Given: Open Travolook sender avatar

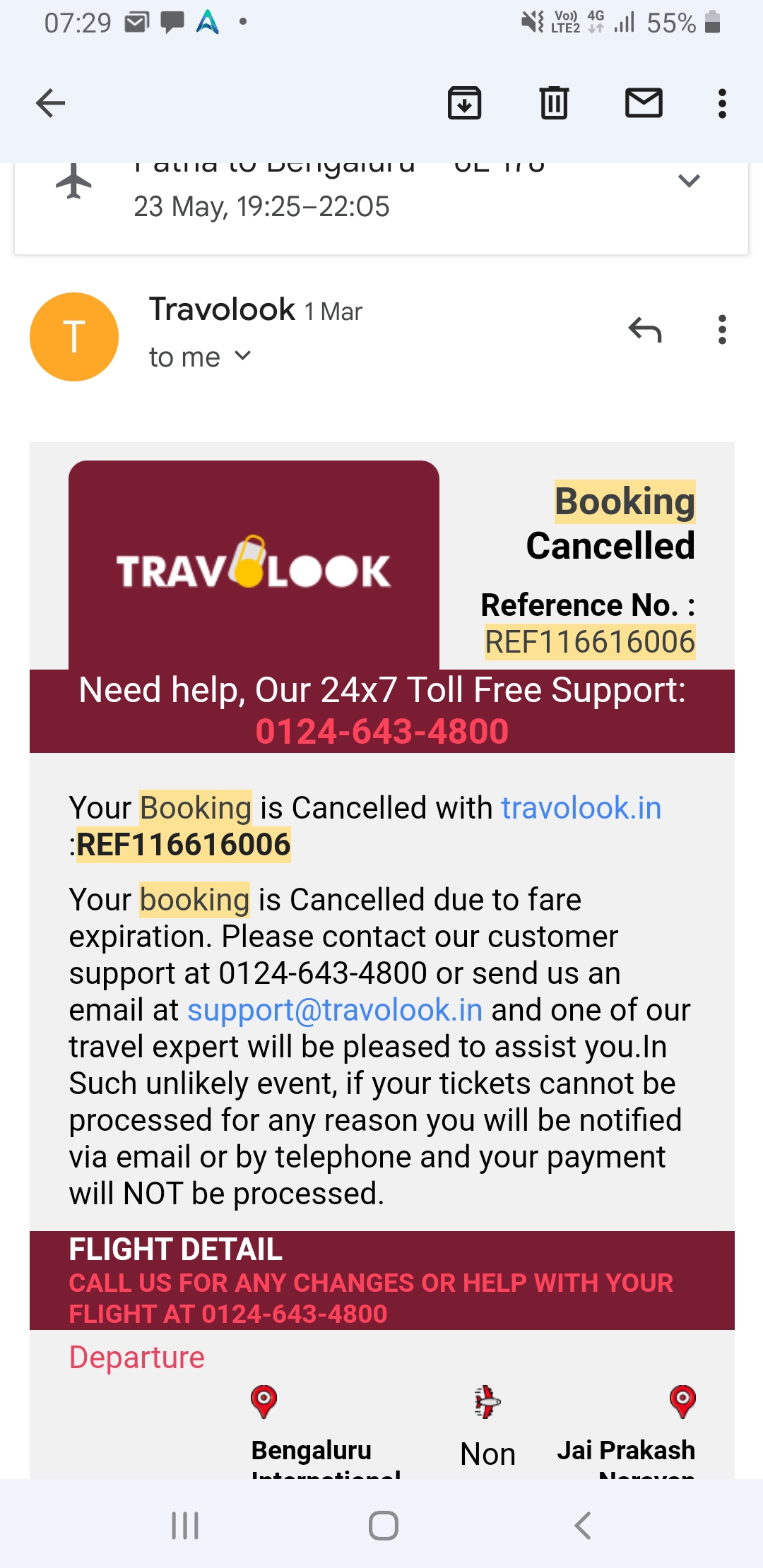Looking at the screenshot, I should coord(74,337).
